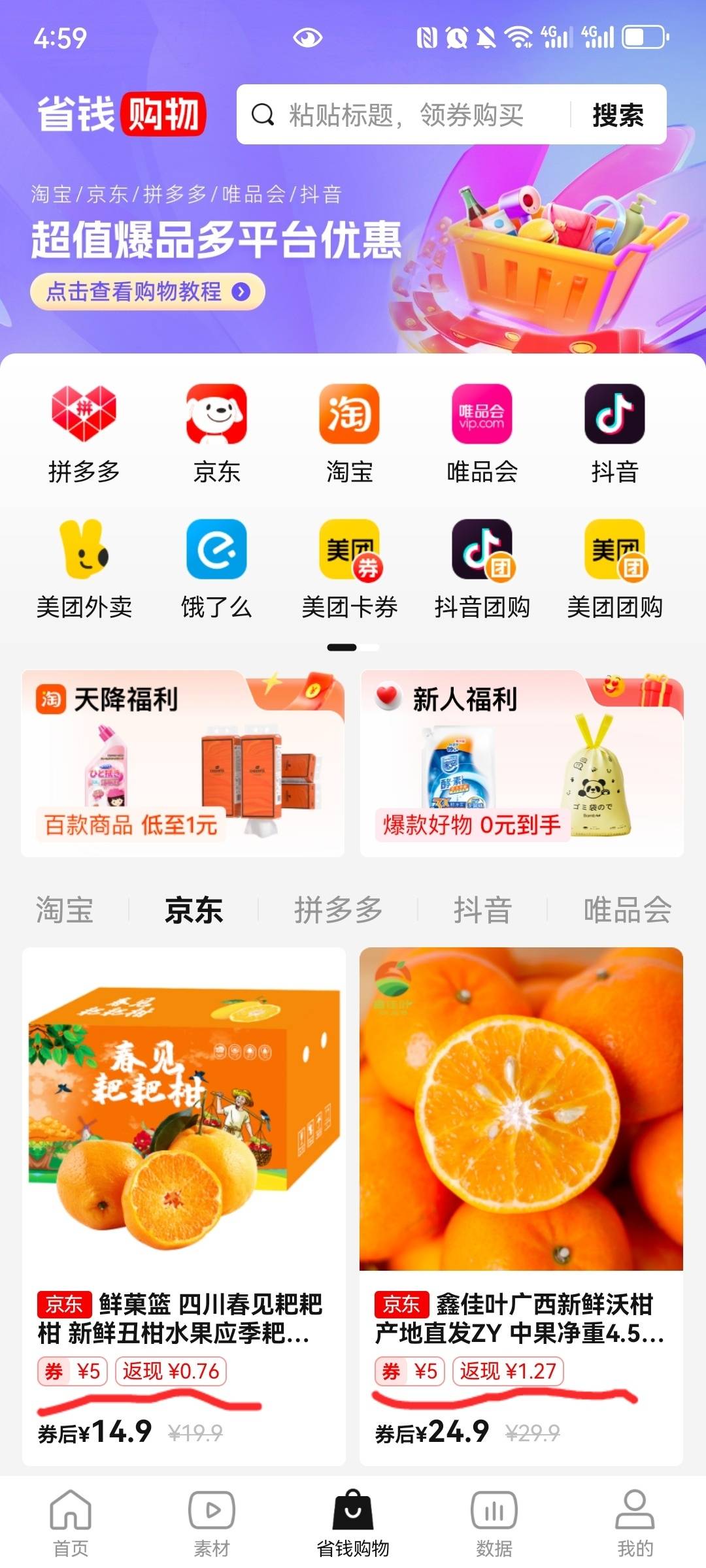The image size is (706, 1568).
Task: View the 天降福利 promotion card
Action: 183,763
